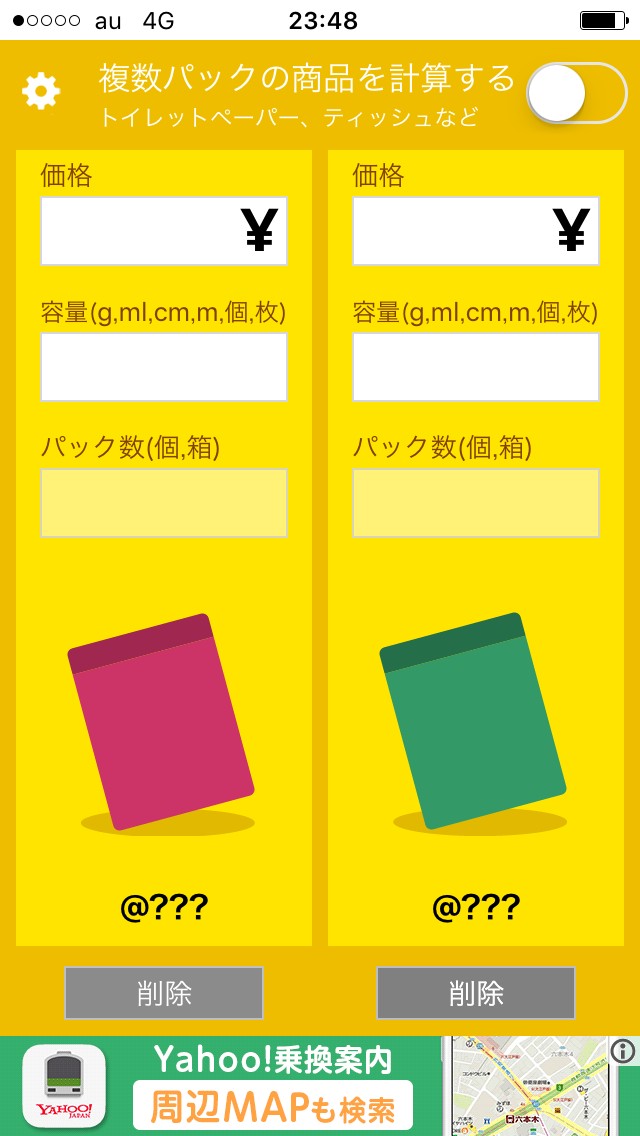The height and width of the screenshot is (1136, 640).
Task: Focus the 容量 field of the green product
Action: click(x=476, y=367)
